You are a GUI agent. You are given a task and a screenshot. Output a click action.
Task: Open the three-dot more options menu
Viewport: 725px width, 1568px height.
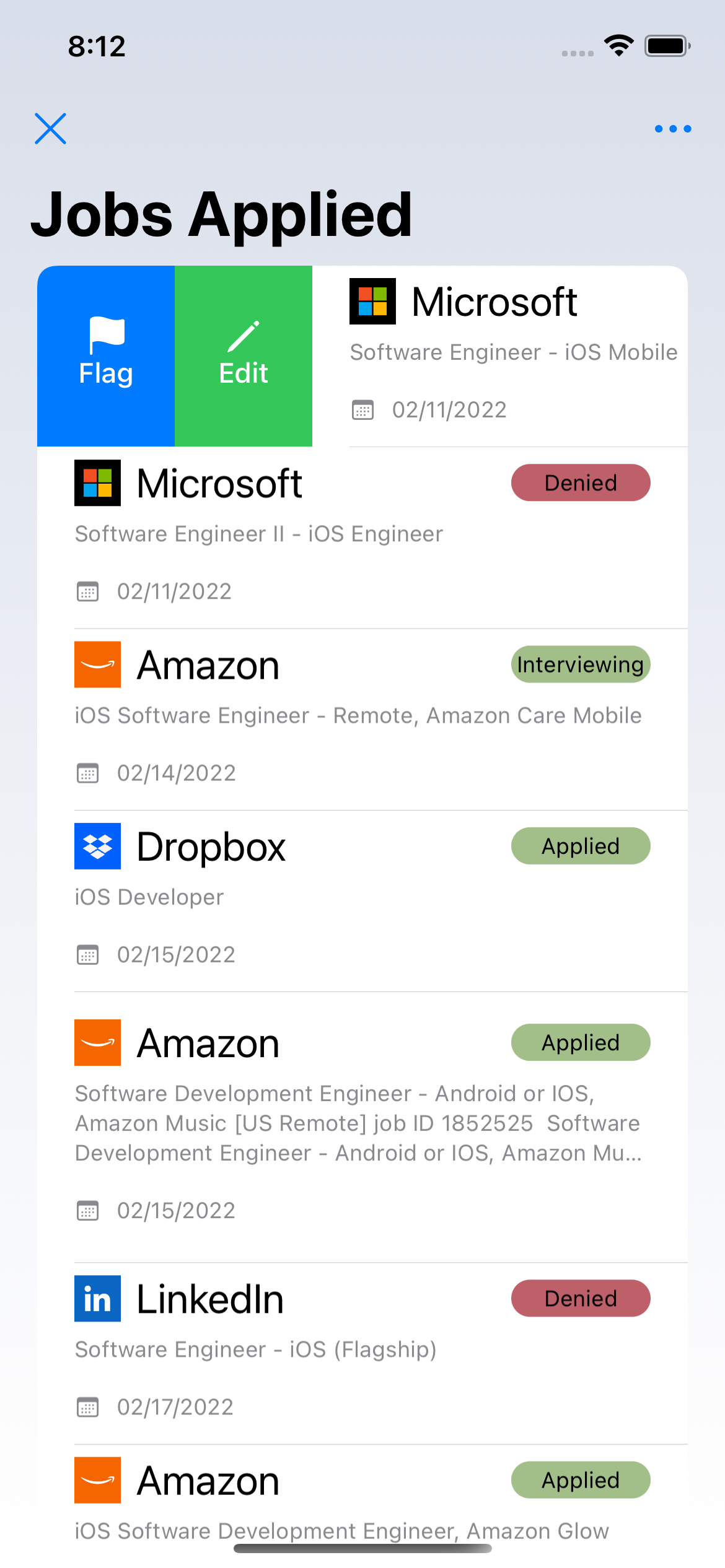coord(672,129)
